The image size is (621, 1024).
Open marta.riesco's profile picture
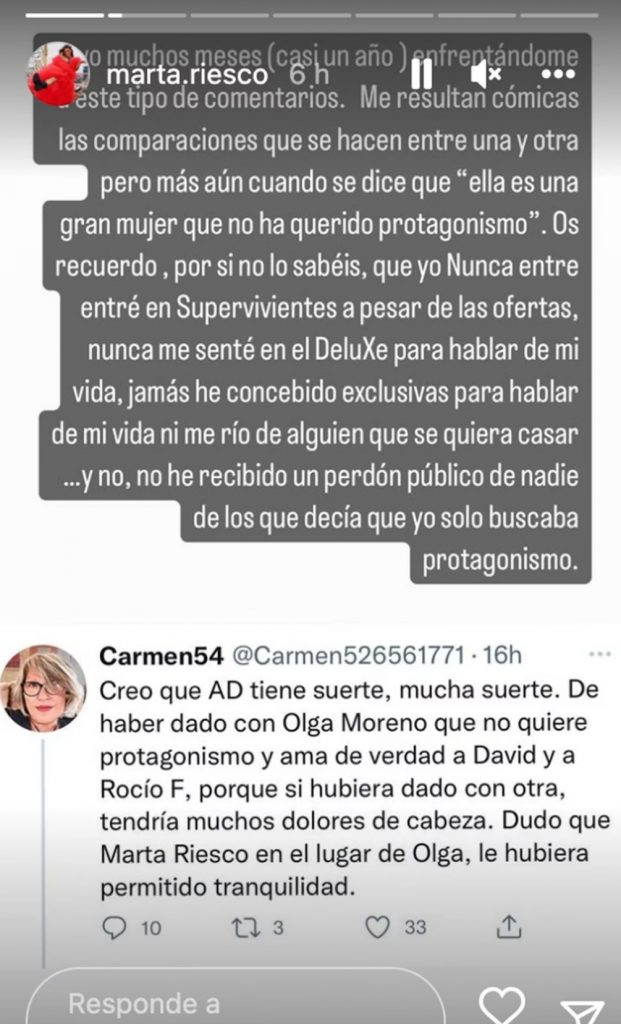tap(58, 75)
